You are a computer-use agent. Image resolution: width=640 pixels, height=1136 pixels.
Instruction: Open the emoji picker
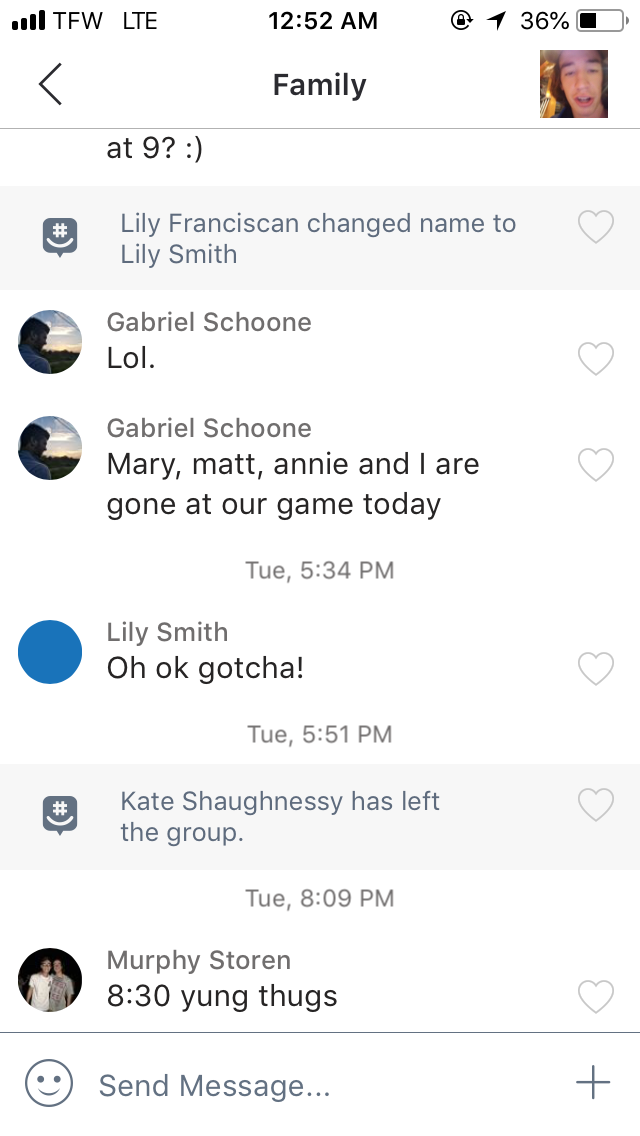[49, 1083]
